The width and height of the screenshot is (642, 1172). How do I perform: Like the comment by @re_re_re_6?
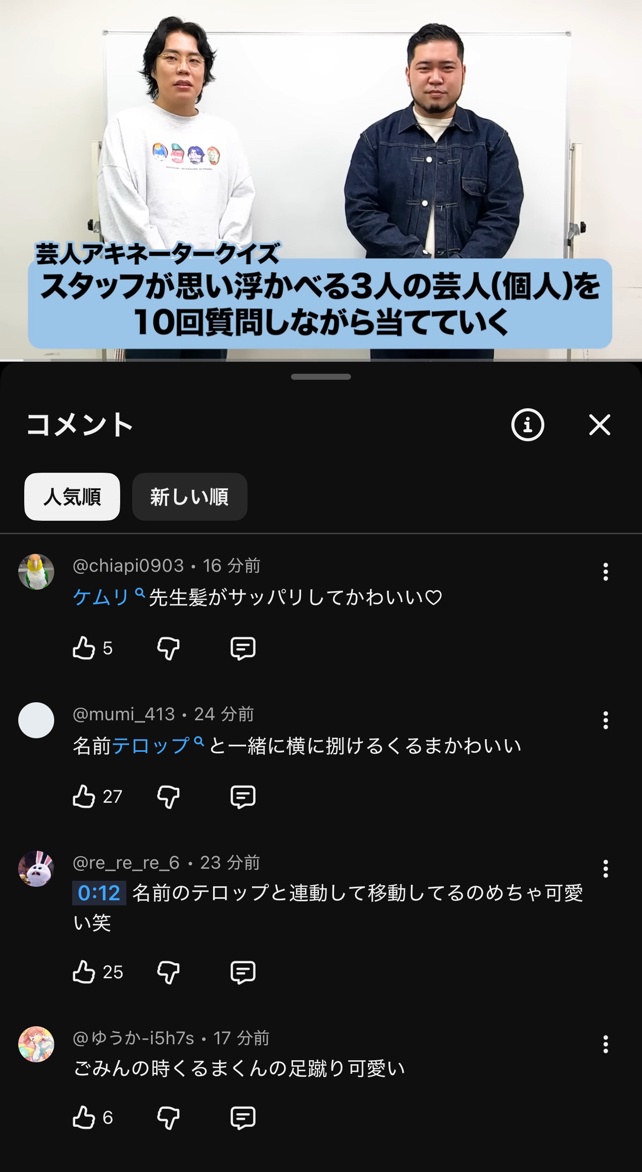84,972
